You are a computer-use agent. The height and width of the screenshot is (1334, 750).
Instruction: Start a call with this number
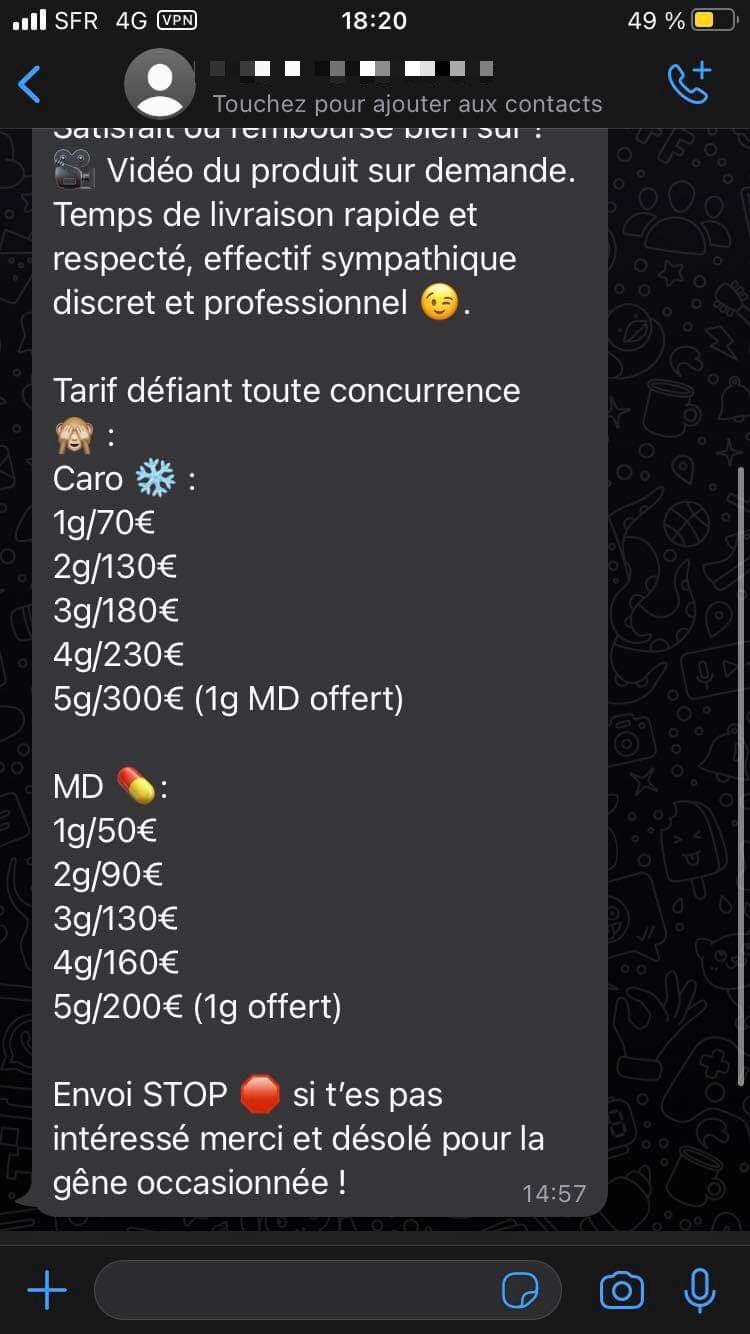[689, 84]
